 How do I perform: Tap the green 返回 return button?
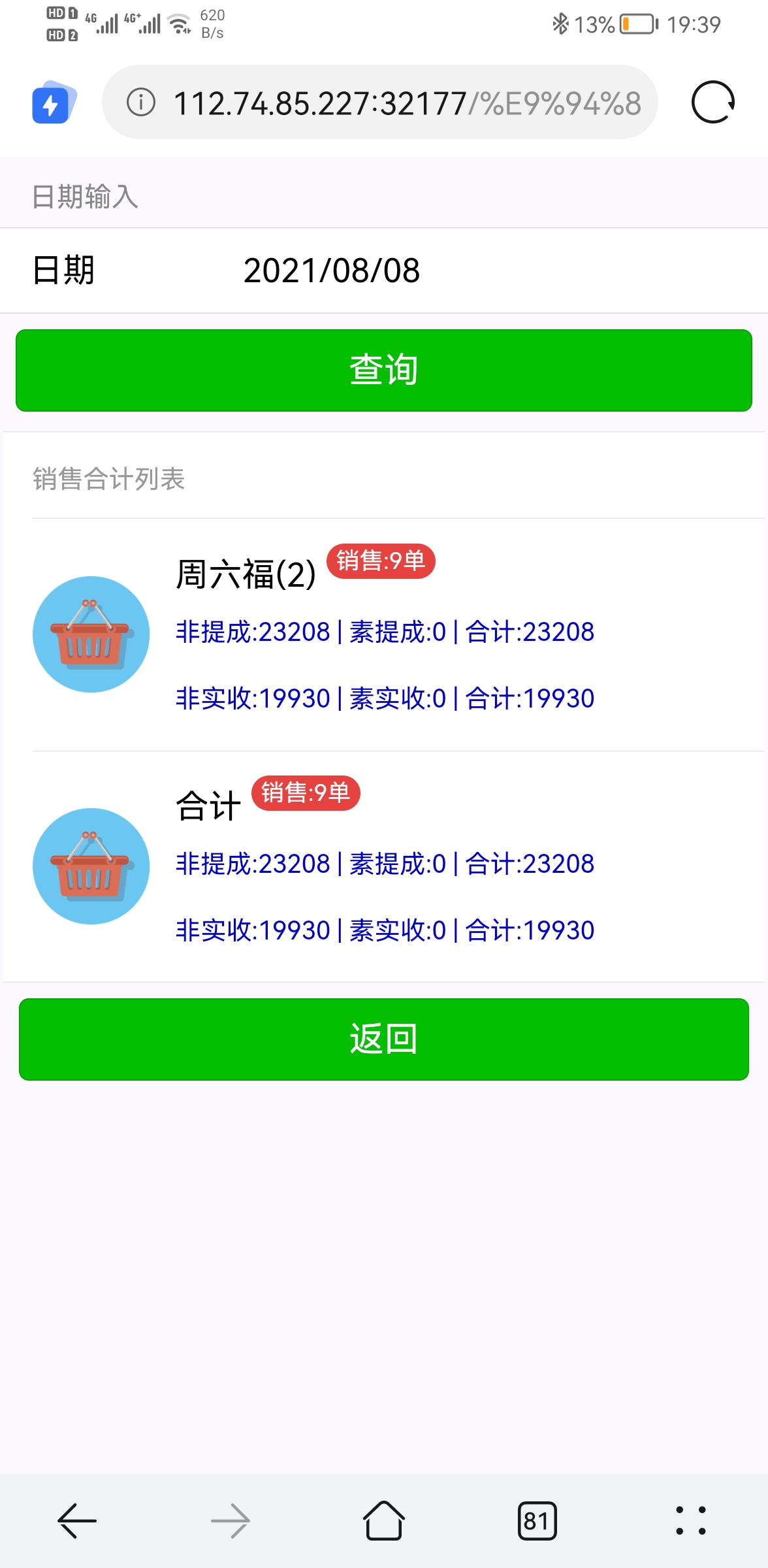pos(384,1039)
